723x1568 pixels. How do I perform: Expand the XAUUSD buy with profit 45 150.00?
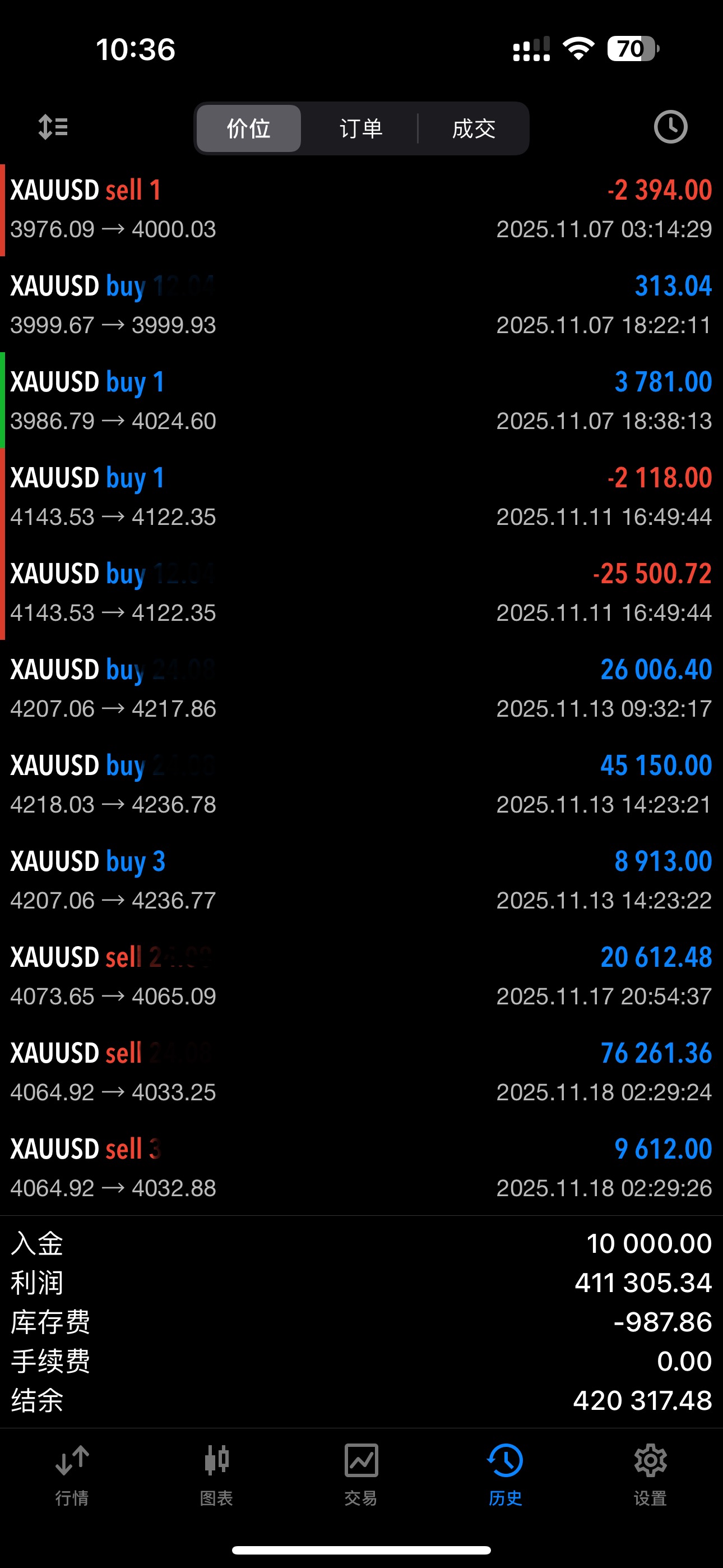tap(361, 785)
